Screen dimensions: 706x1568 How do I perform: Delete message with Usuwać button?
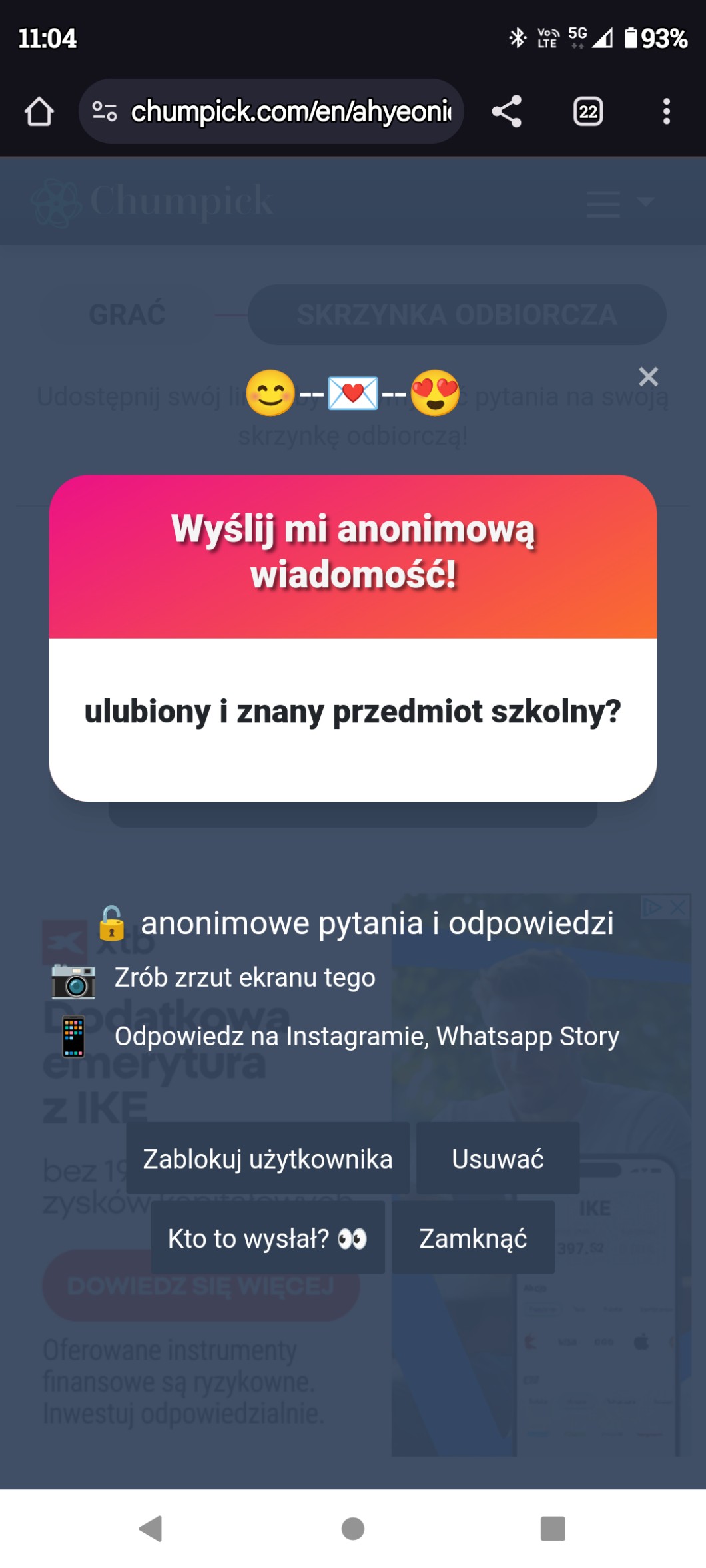coord(498,1159)
